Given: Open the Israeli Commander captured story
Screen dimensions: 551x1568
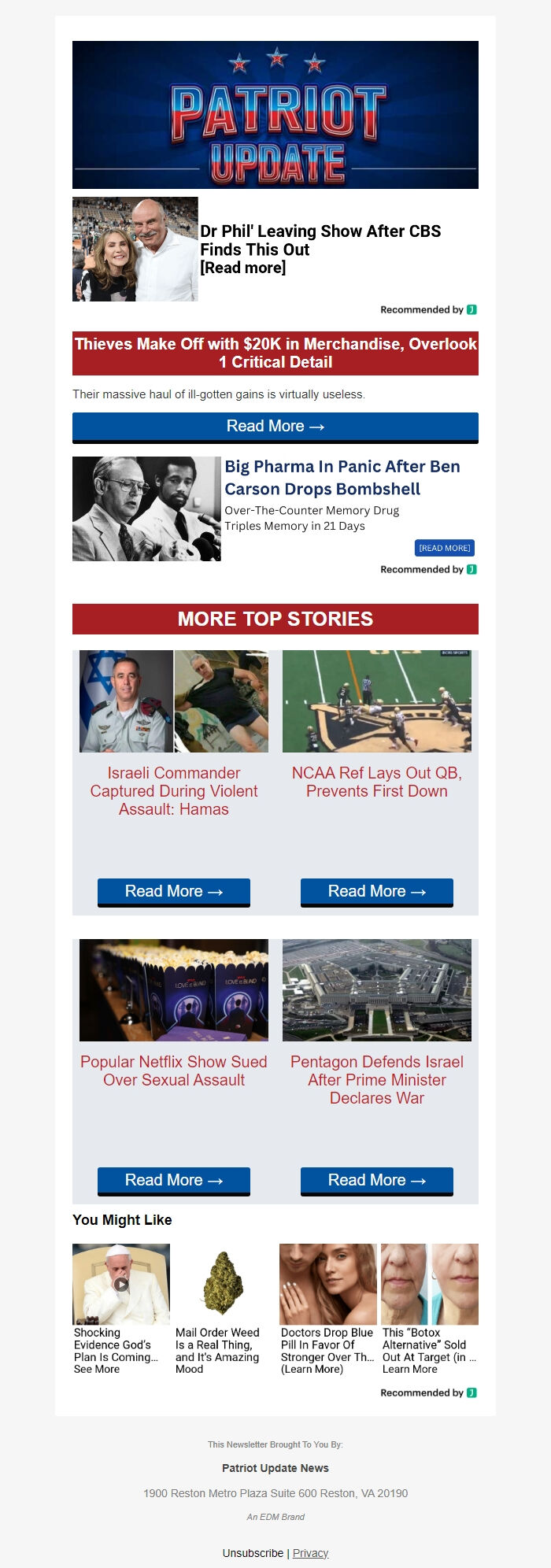Looking at the screenshot, I should (x=174, y=791).
